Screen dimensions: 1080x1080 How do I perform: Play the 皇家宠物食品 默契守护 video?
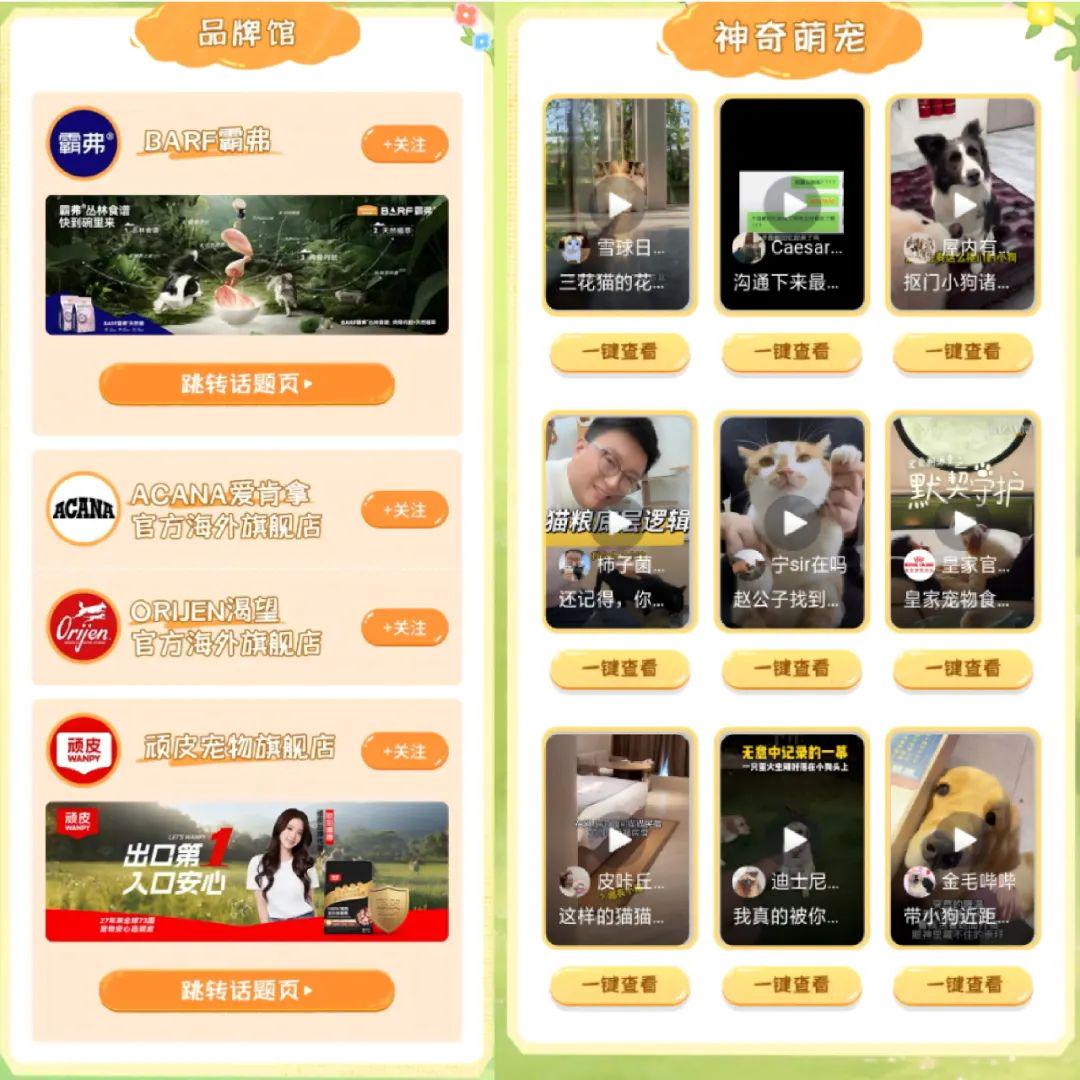click(x=964, y=522)
